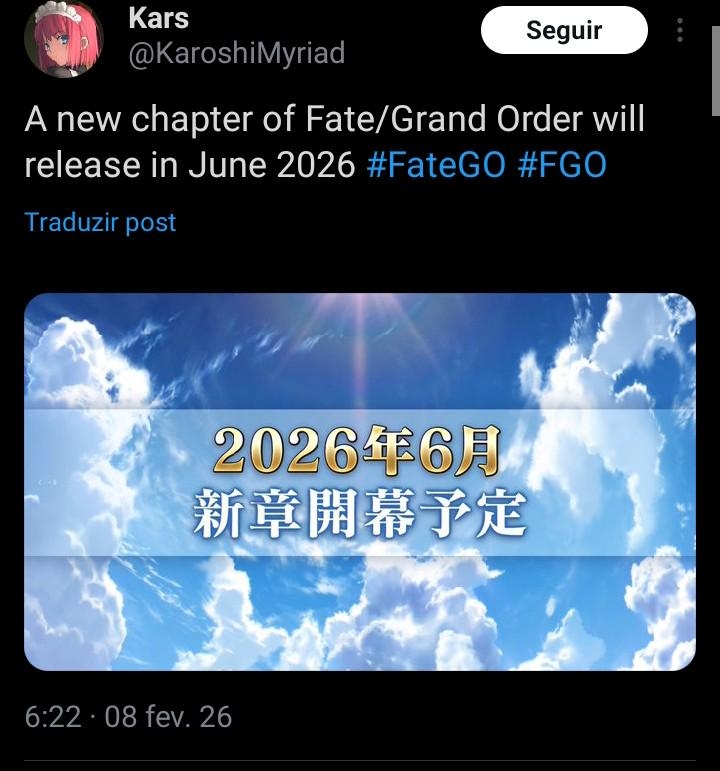
Task: Tap Traduzir post to translate
Action: point(100,222)
